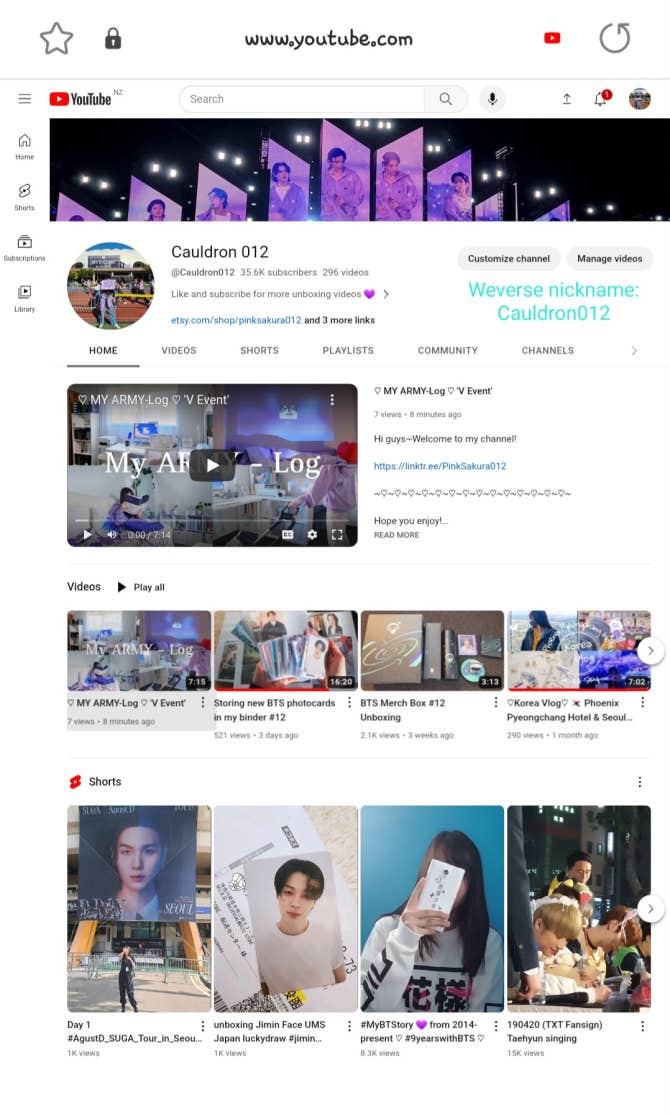Open the upload video icon
670x1116 pixels.
click(566, 99)
